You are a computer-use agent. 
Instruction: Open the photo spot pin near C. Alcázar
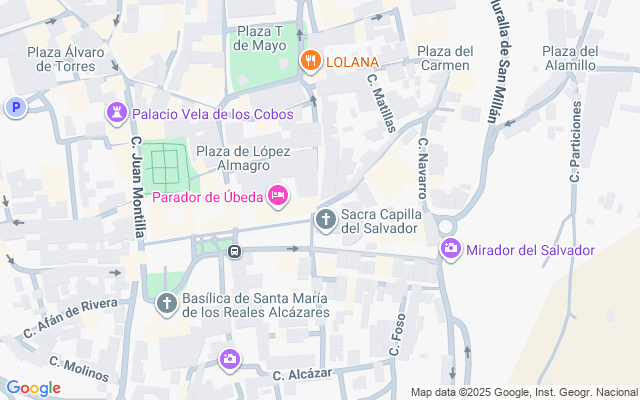[231, 358]
